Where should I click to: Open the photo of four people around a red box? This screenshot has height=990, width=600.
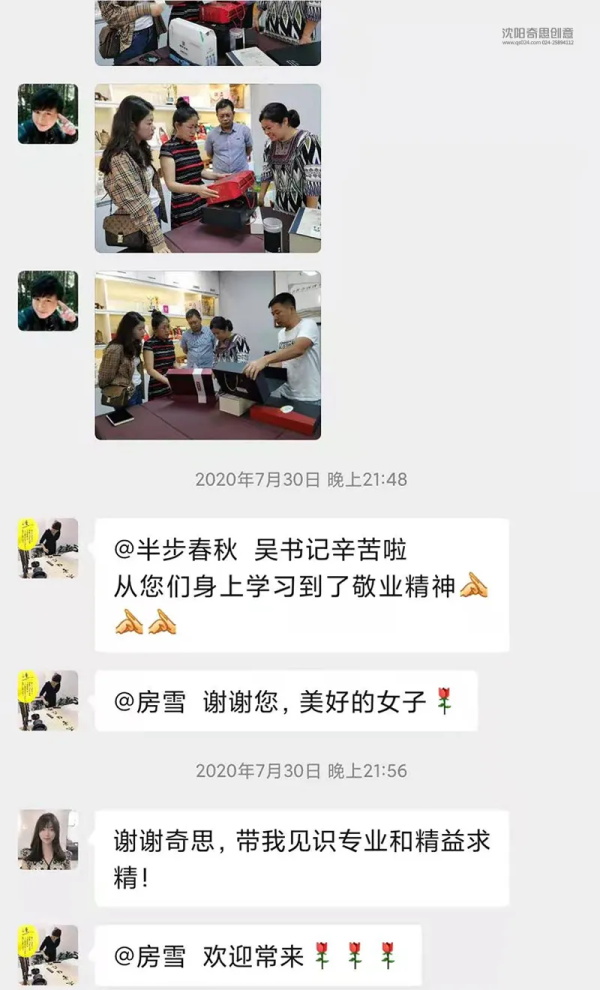coord(208,168)
